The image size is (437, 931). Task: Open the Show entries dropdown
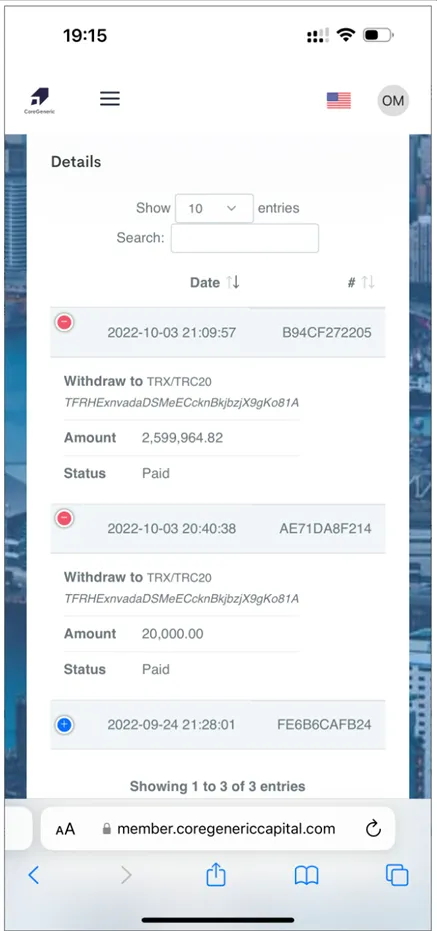(x=214, y=208)
